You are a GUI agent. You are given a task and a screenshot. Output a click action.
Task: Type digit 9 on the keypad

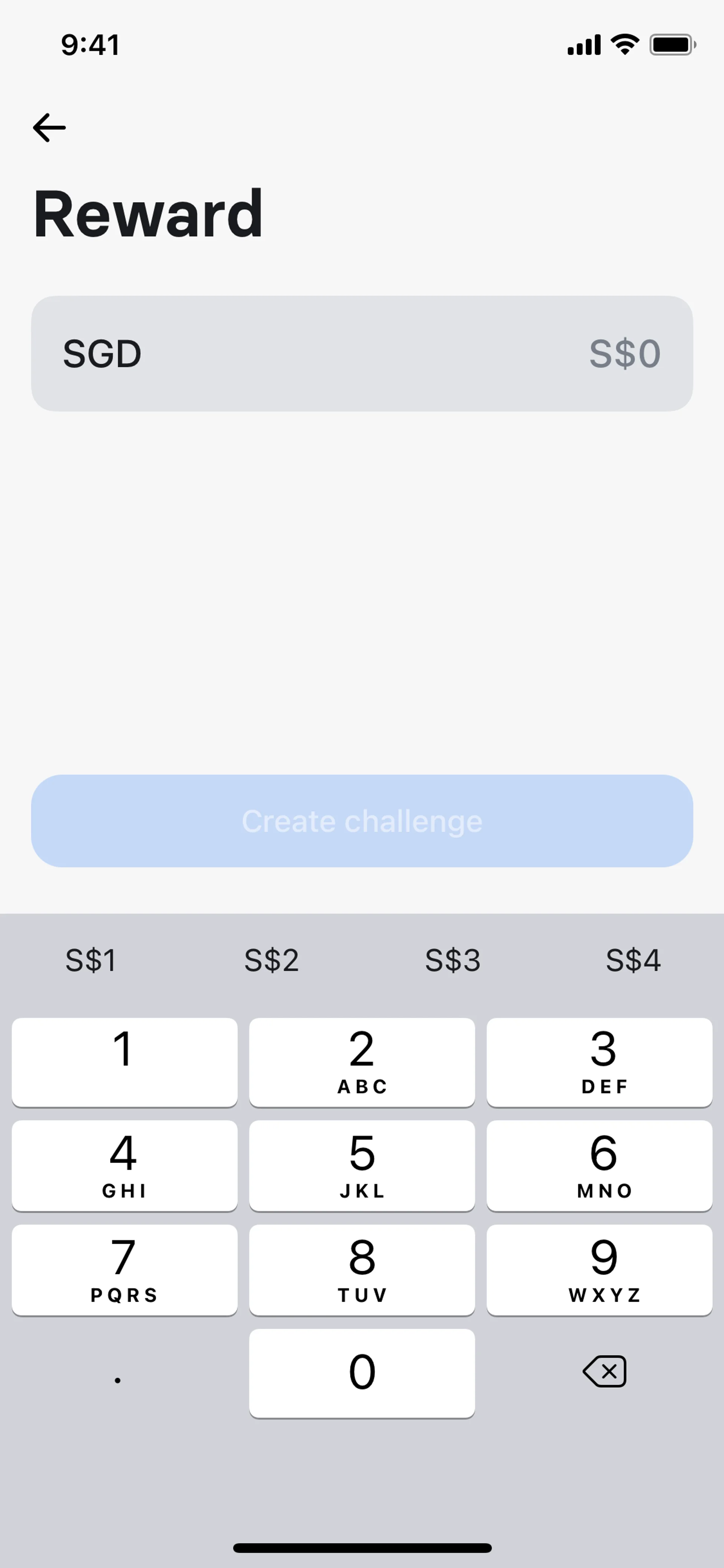(x=599, y=1270)
